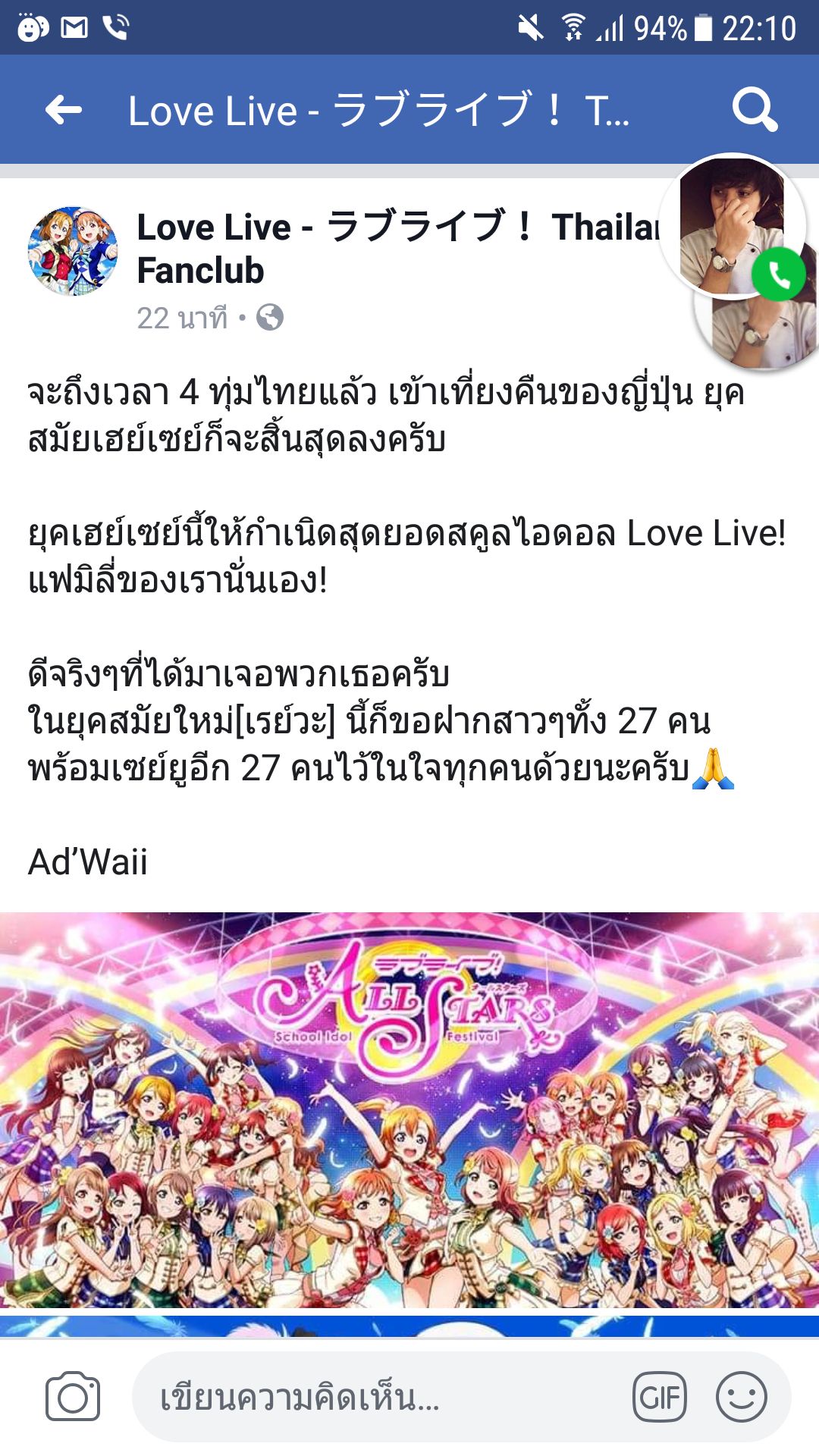This screenshot has width=819, height=1456.
Task: Open the floating call chat head
Action: [733, 227]
